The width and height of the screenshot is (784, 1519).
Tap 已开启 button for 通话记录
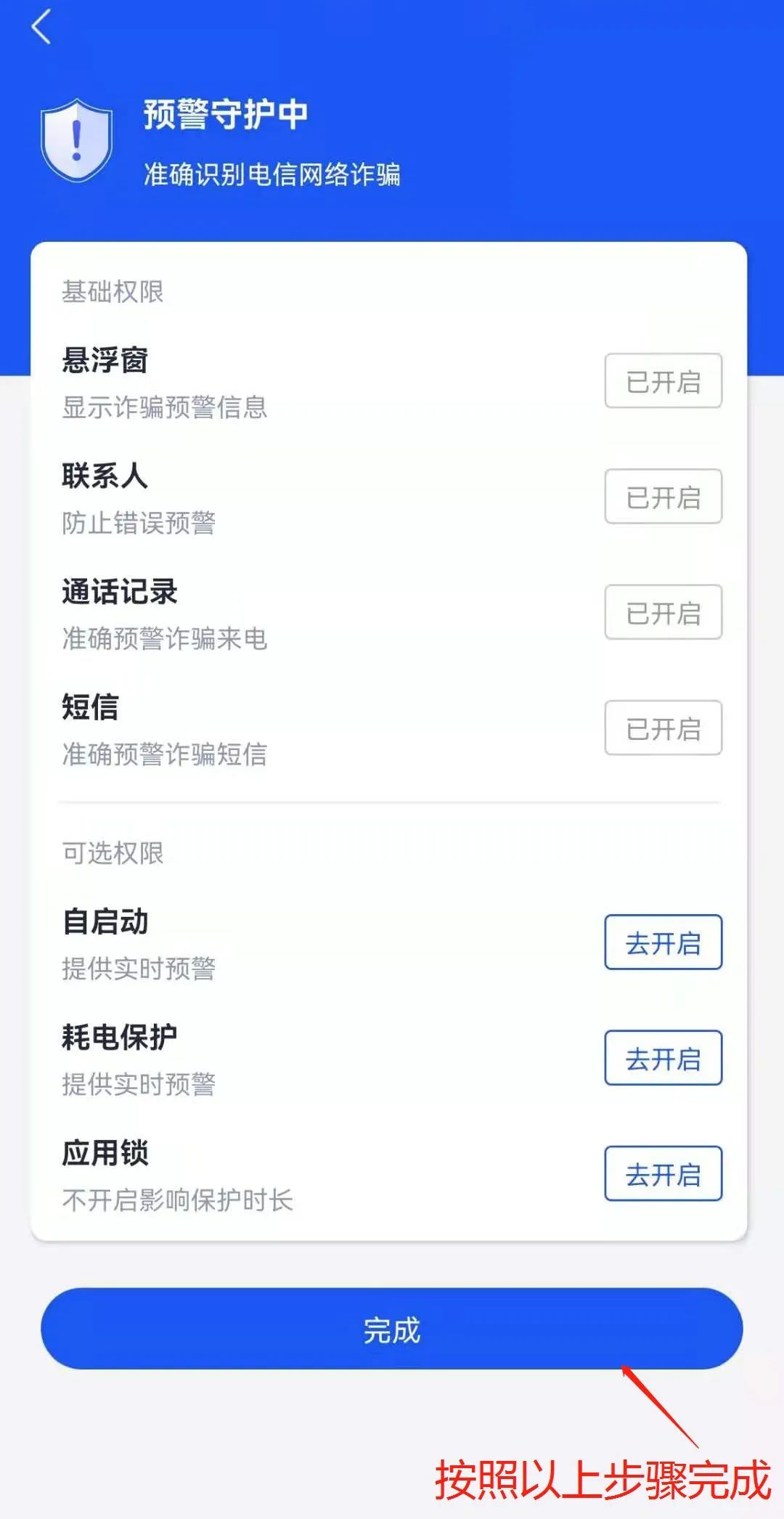pyautogui.click(x=663, y=612)
